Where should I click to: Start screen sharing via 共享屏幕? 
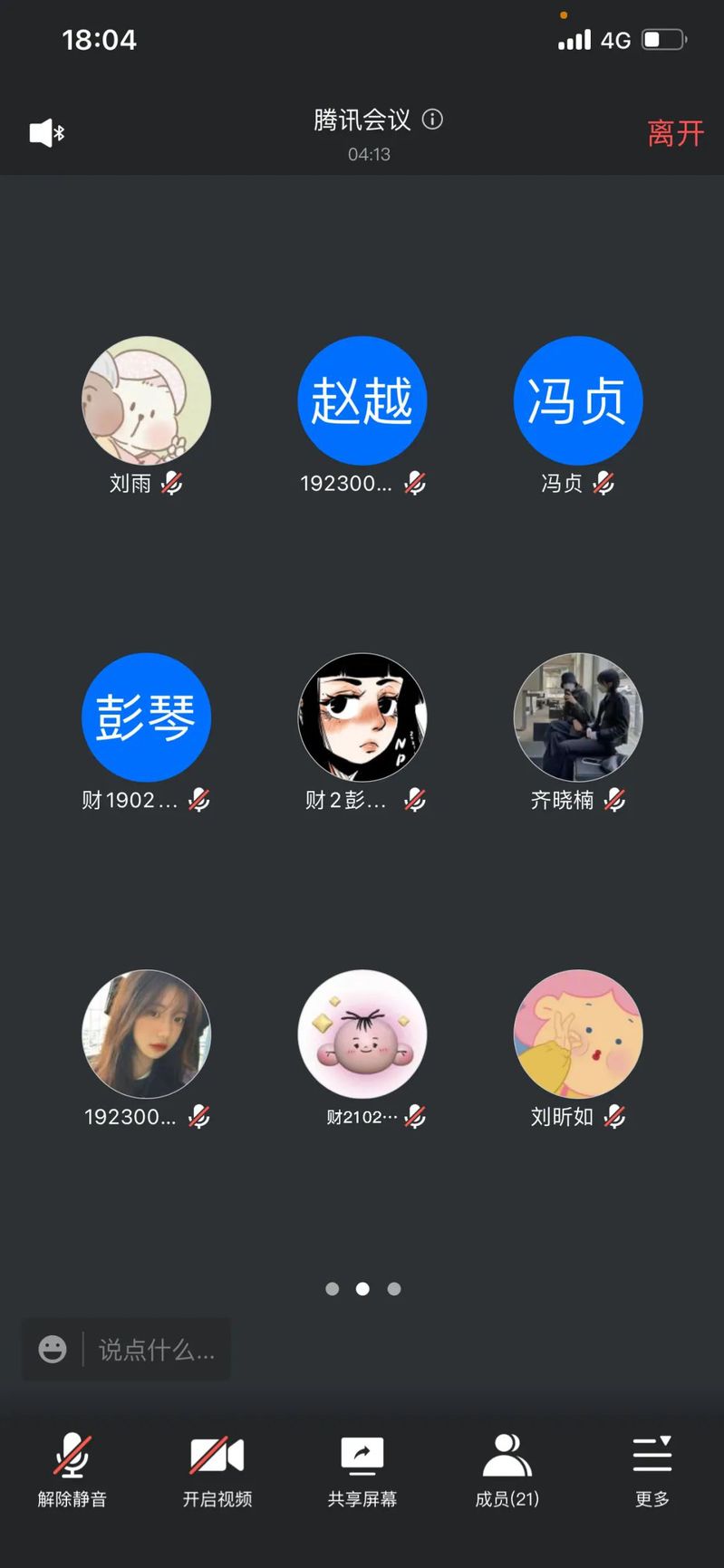tap(362, 1470)
